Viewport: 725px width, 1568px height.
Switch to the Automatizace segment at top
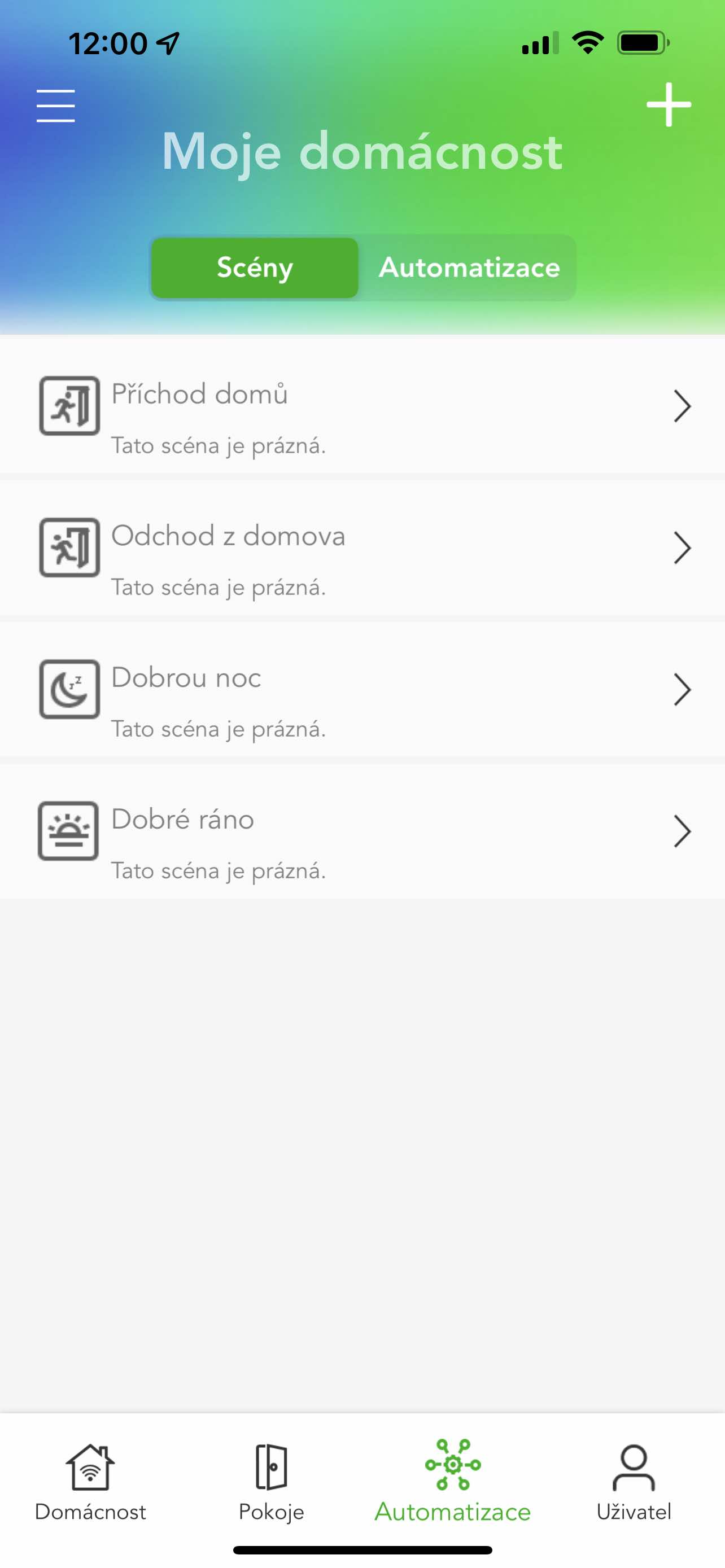click(469, 268)
